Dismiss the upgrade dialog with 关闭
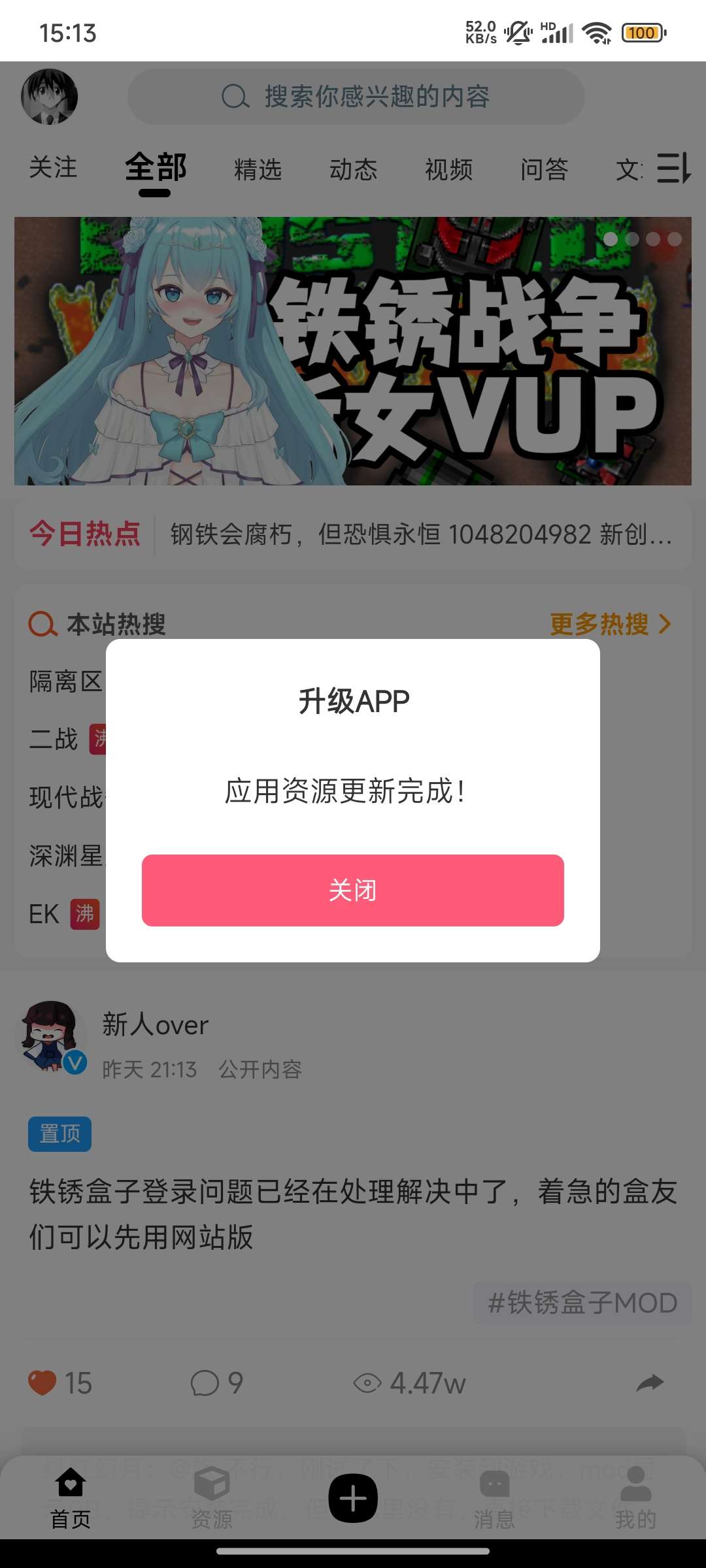Viewport: 706px width, 1568px height. tap(353, 890)
